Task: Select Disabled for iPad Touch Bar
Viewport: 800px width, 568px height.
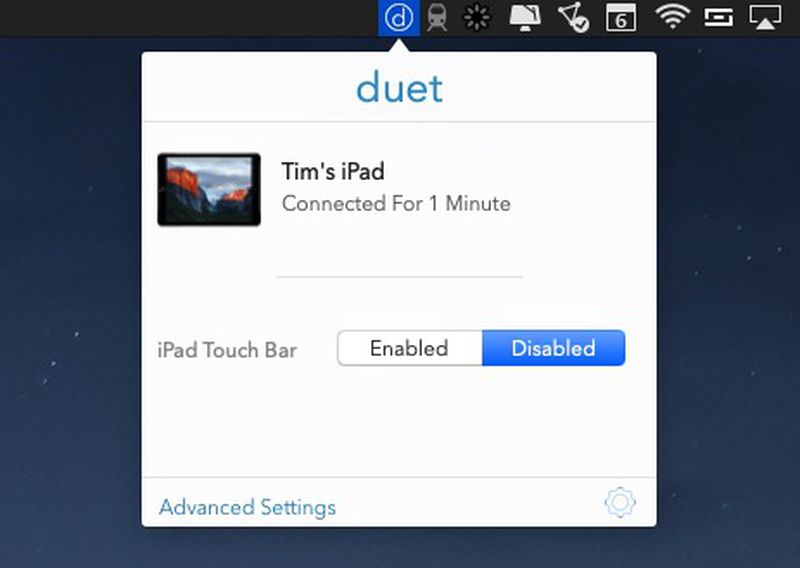Action: click(x=553, y=349)
